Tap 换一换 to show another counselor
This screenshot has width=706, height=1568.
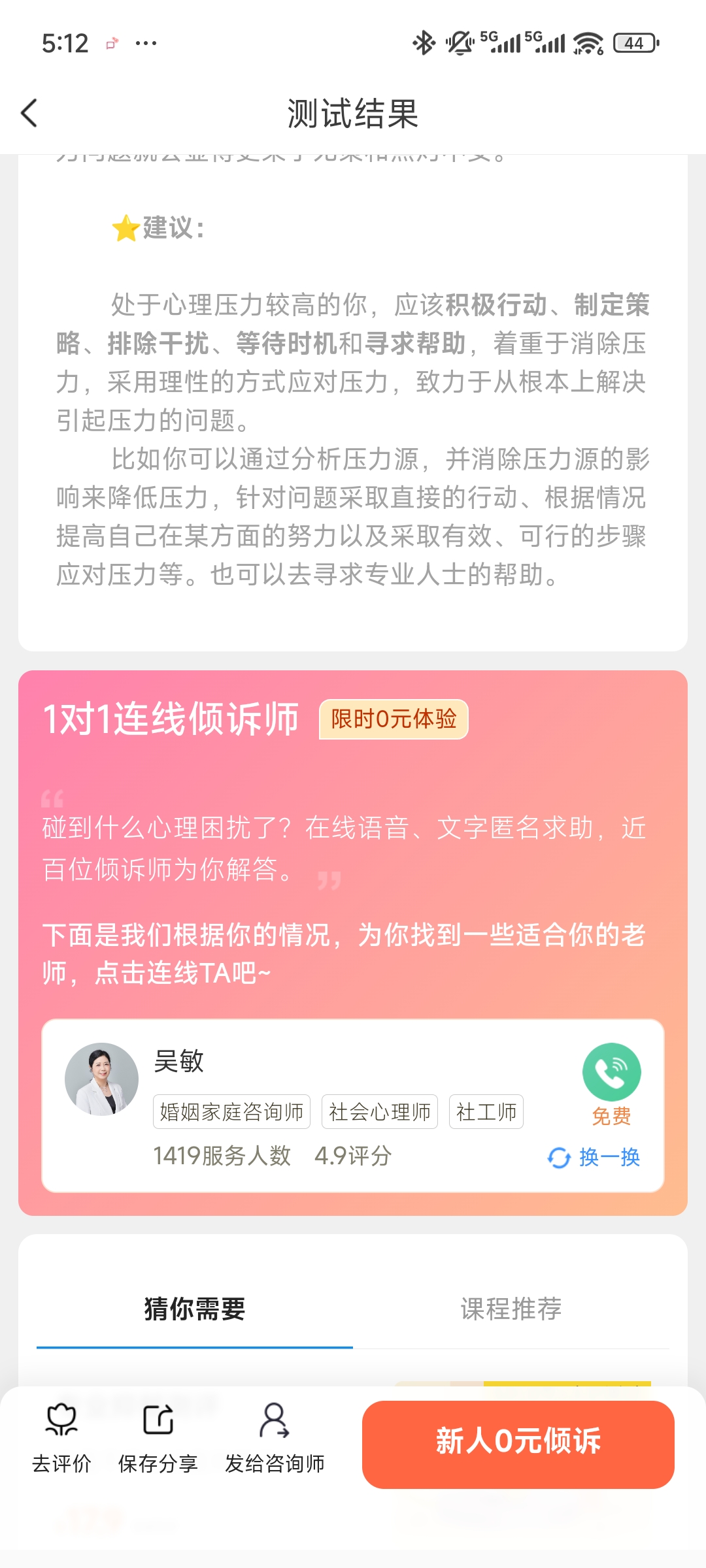click(x=594, y=1157)
